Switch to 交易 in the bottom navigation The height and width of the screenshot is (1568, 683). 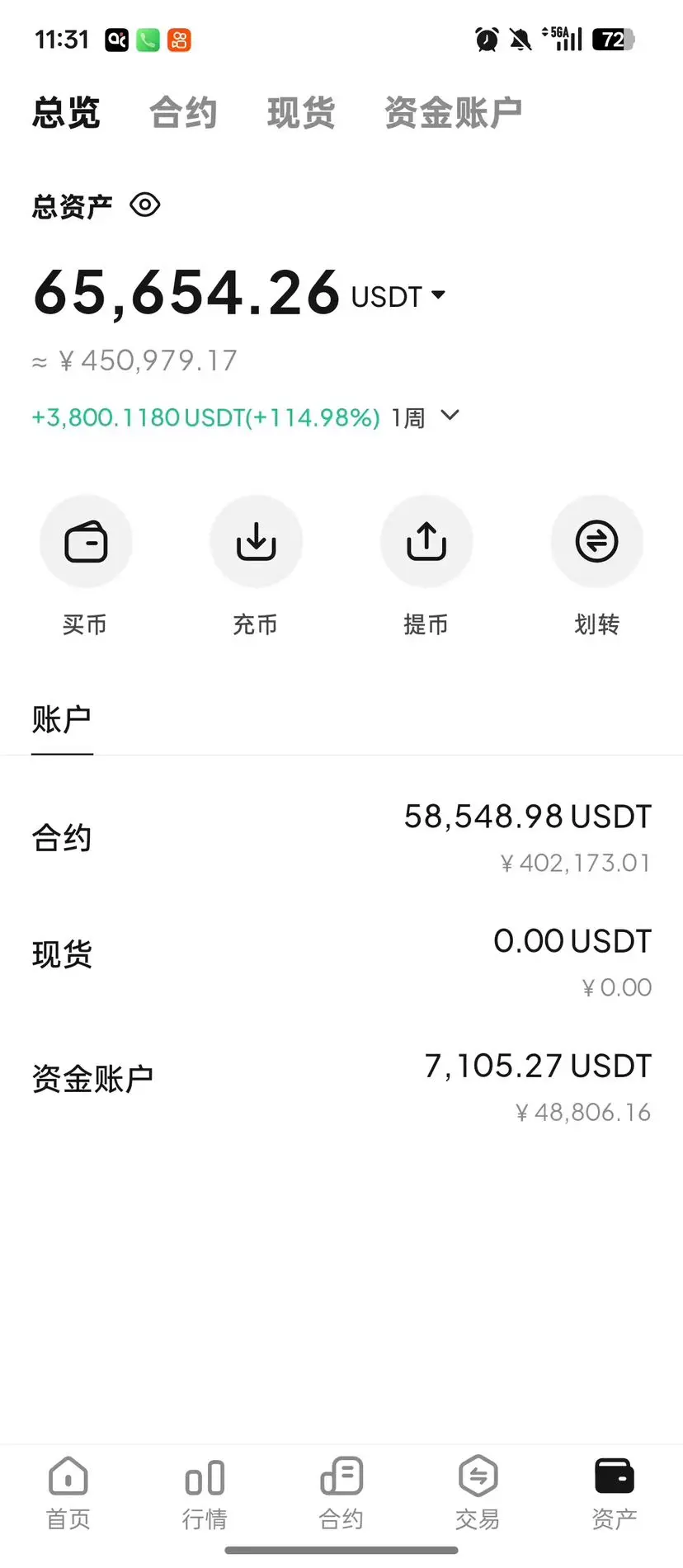point(478,1492)
